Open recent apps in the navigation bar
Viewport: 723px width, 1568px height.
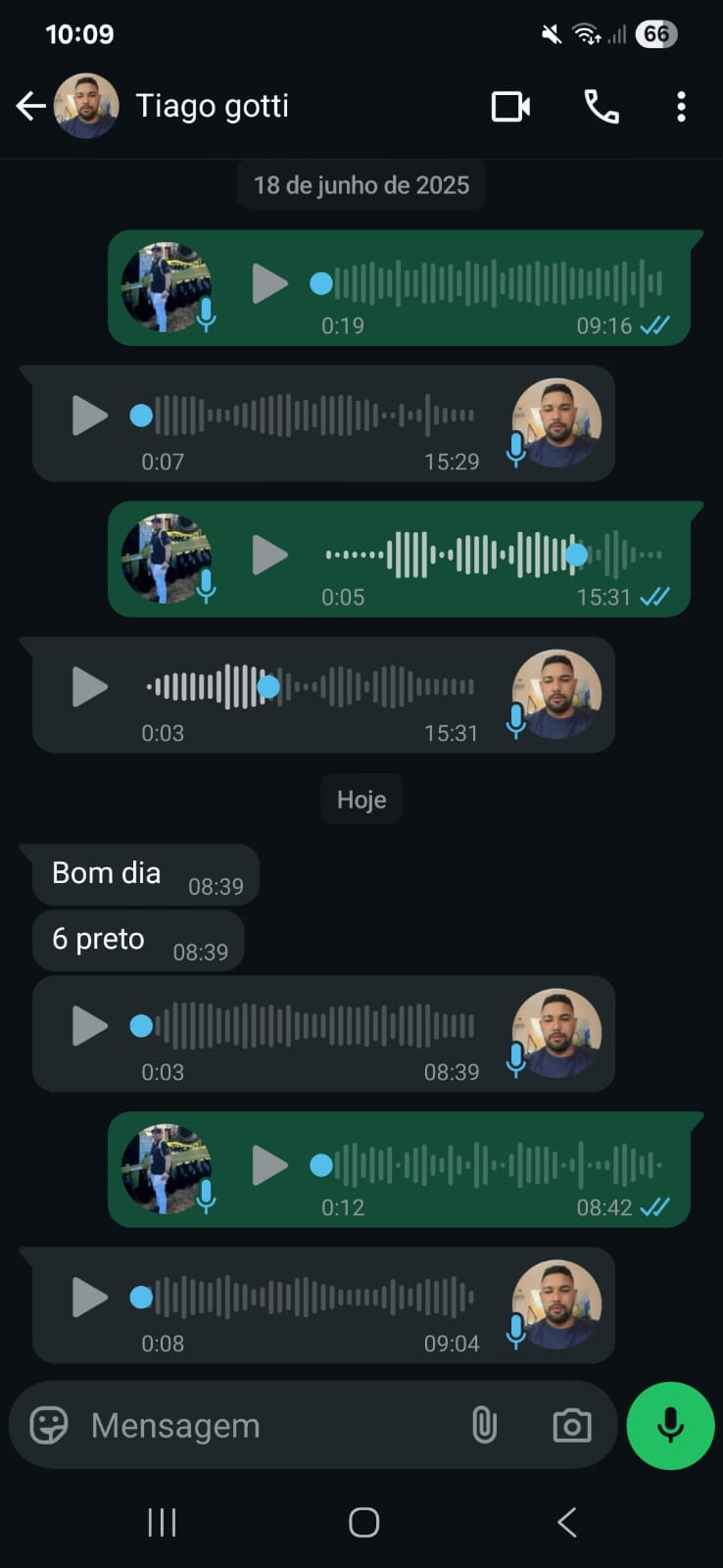click(x=162, y=1522)
